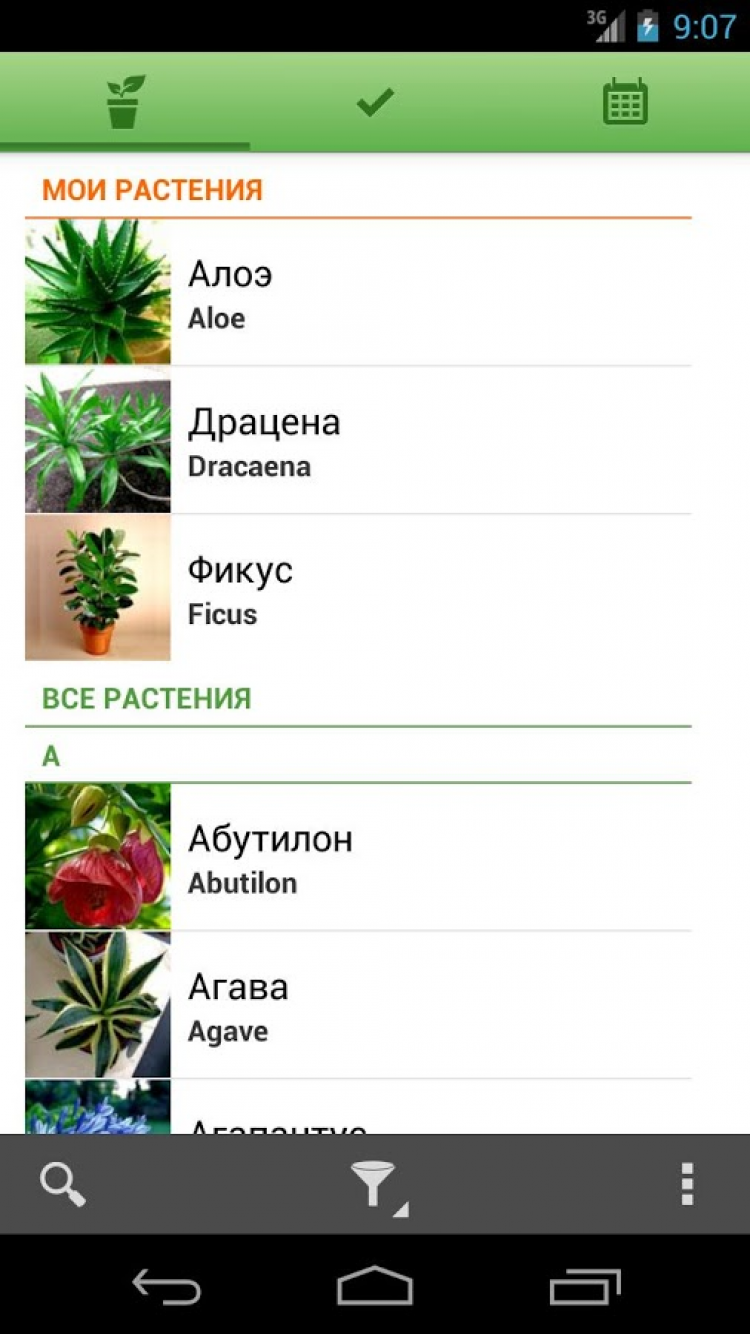Open the calendar tab

pos(625,102)
